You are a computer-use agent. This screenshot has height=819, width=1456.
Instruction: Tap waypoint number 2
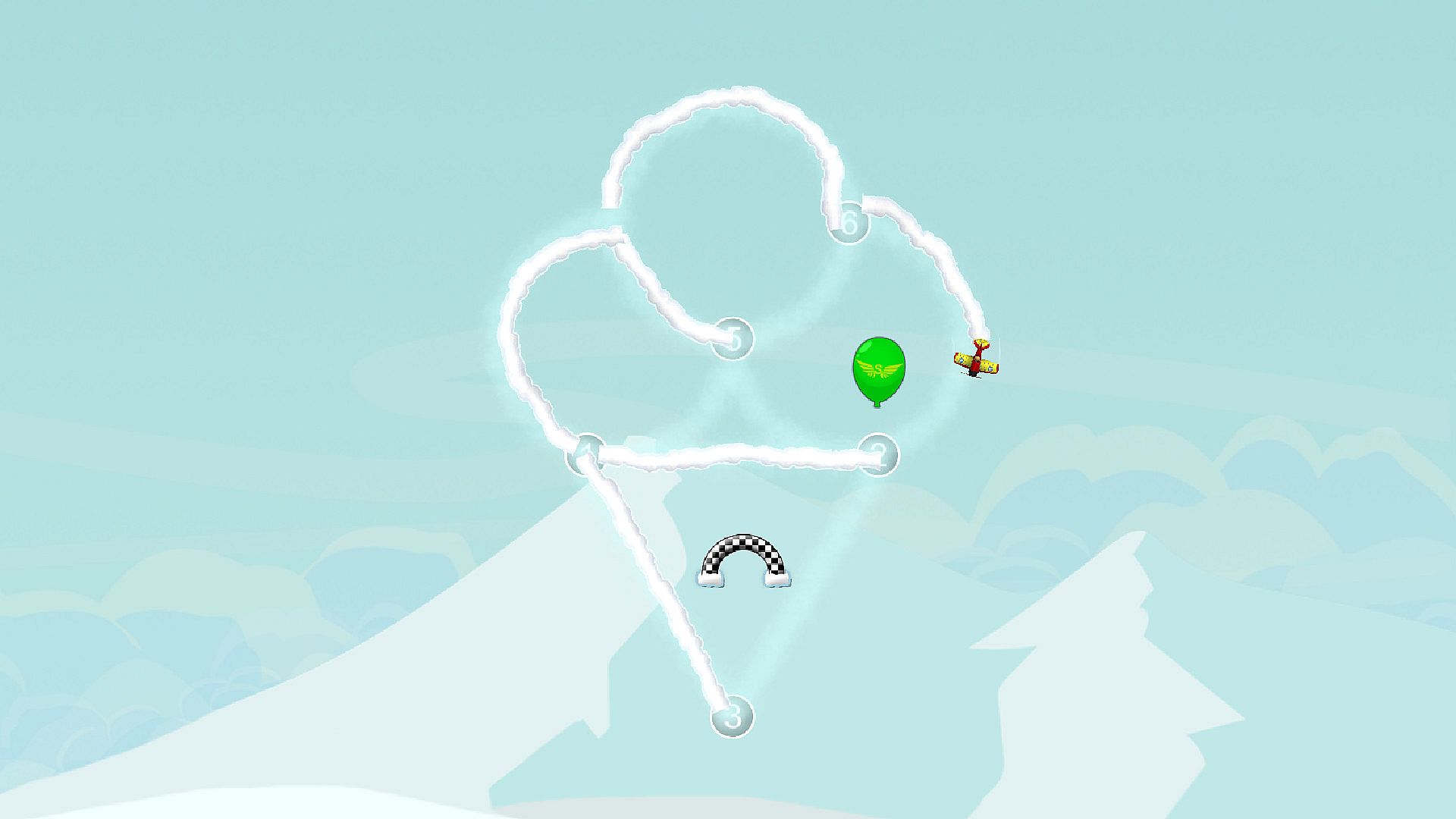click(878, 455)
